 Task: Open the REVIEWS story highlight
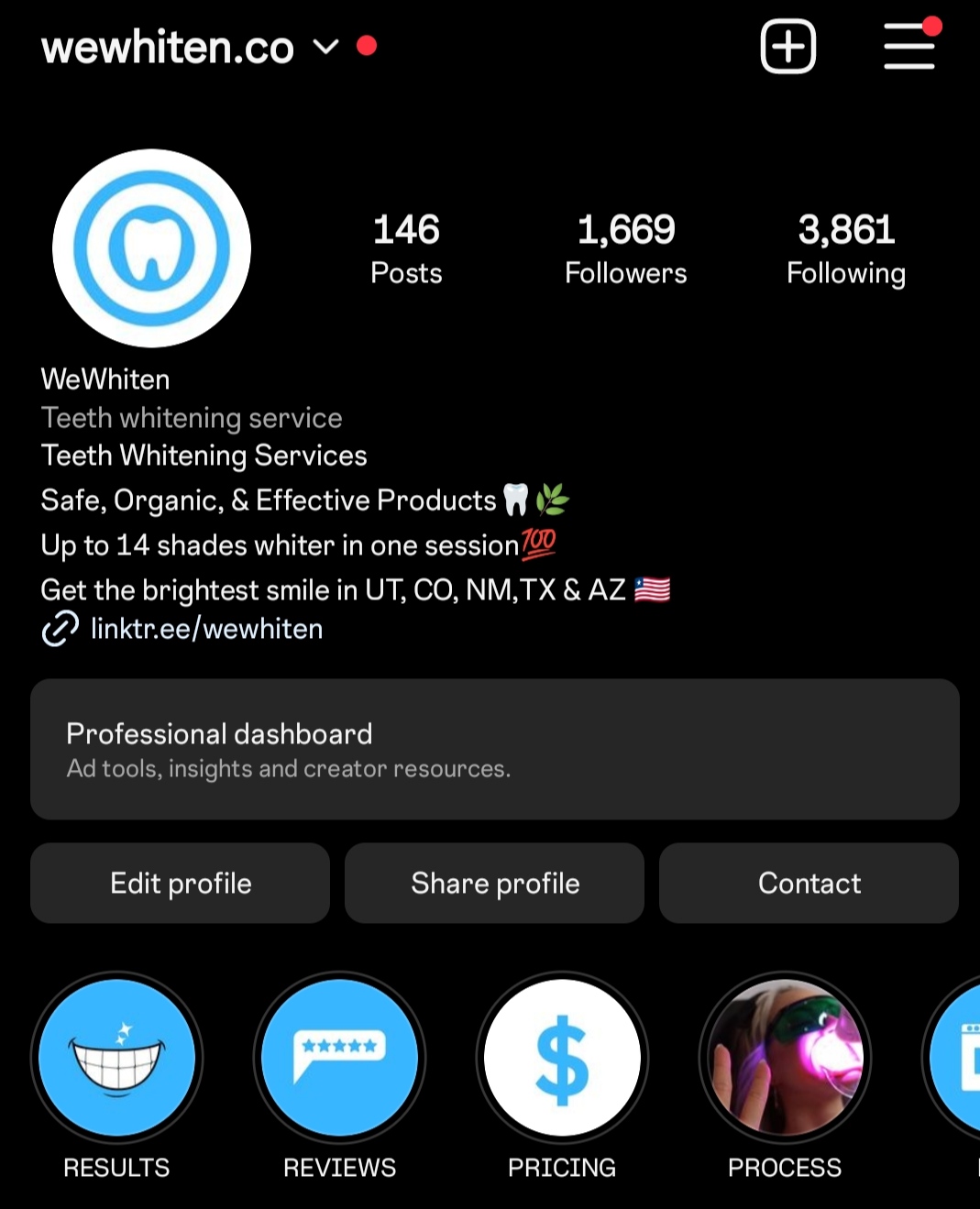339,1058
